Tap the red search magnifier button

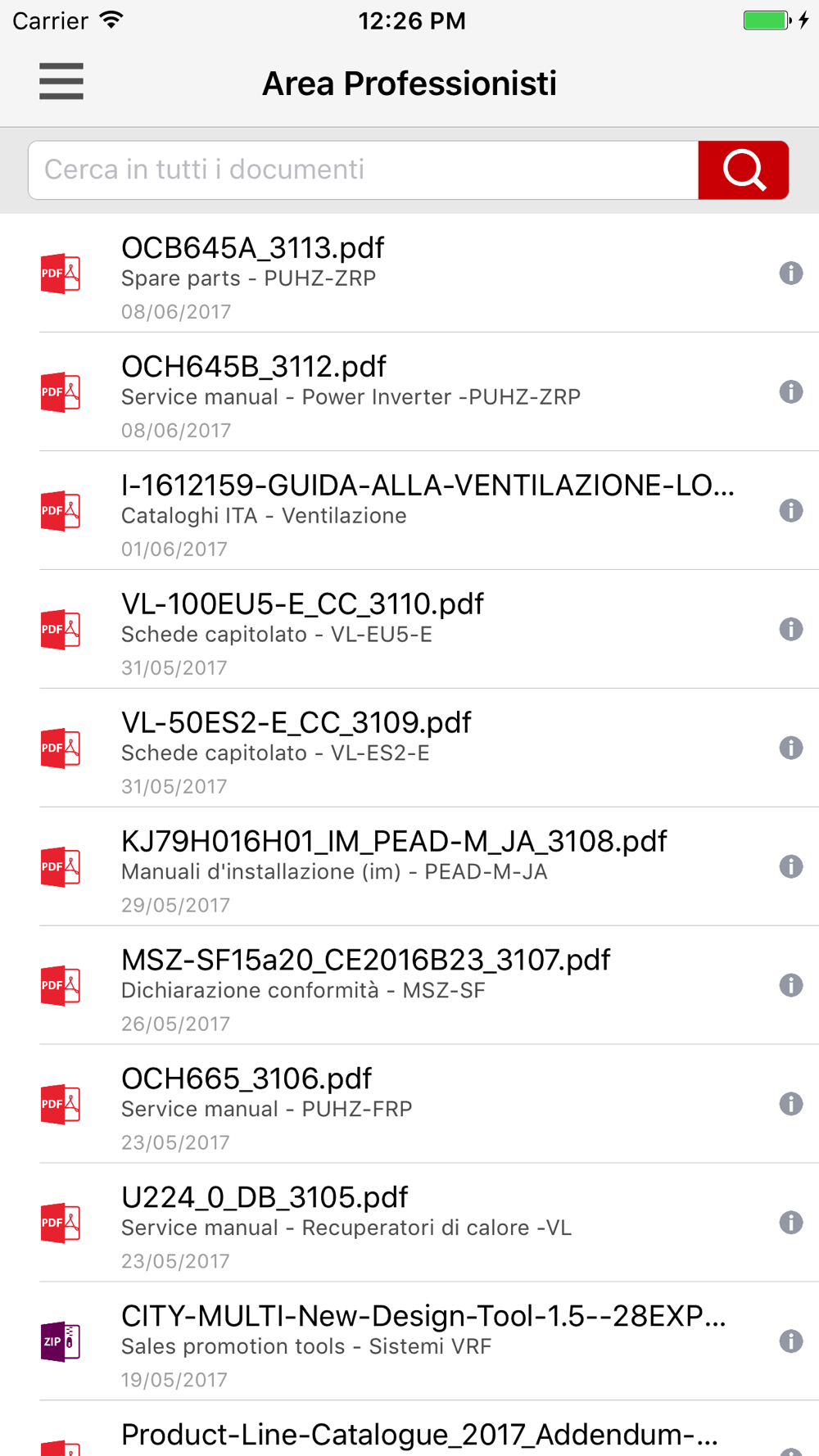click(744, 170)
